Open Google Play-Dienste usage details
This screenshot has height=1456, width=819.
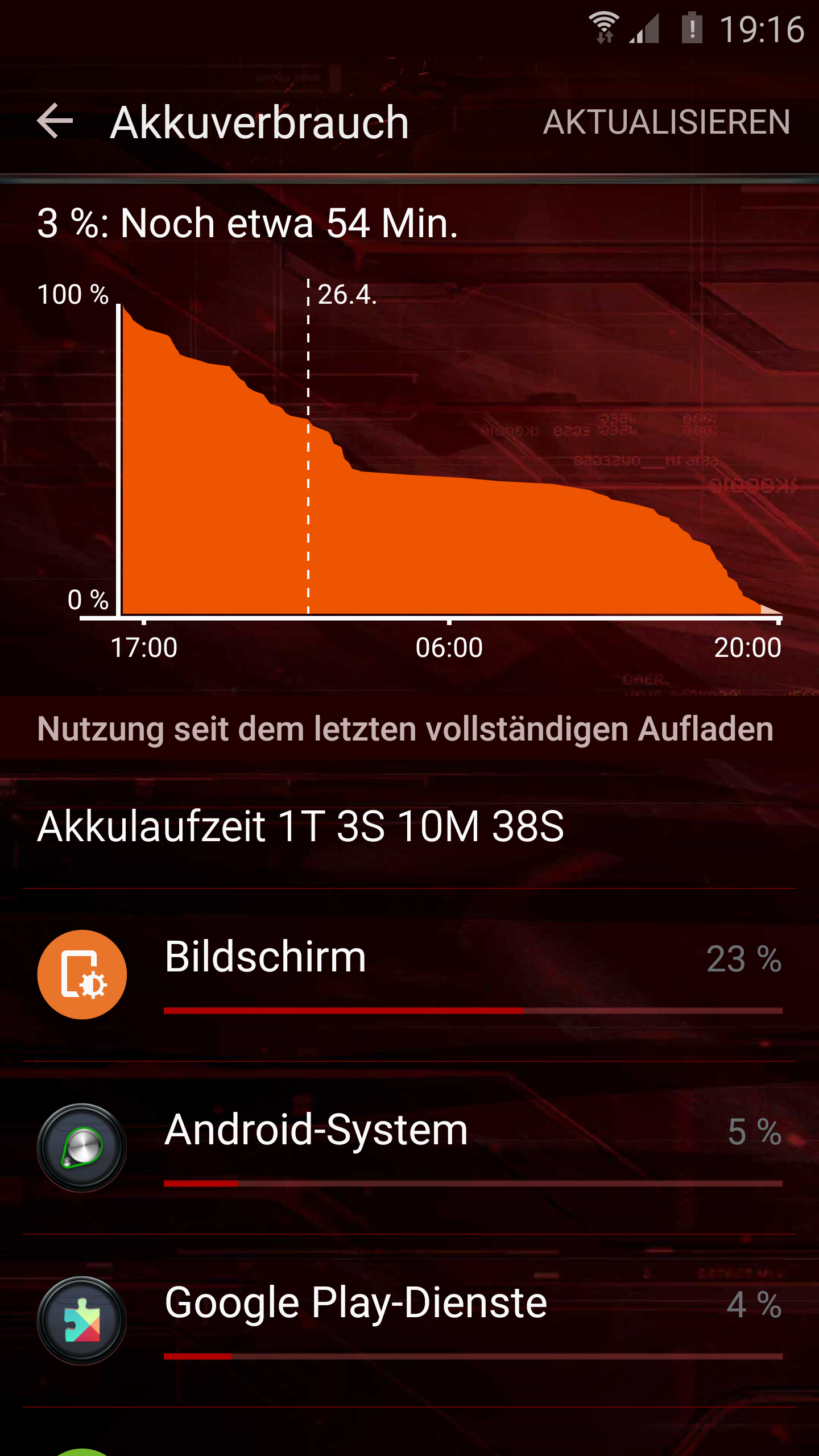pos(409,1321)
